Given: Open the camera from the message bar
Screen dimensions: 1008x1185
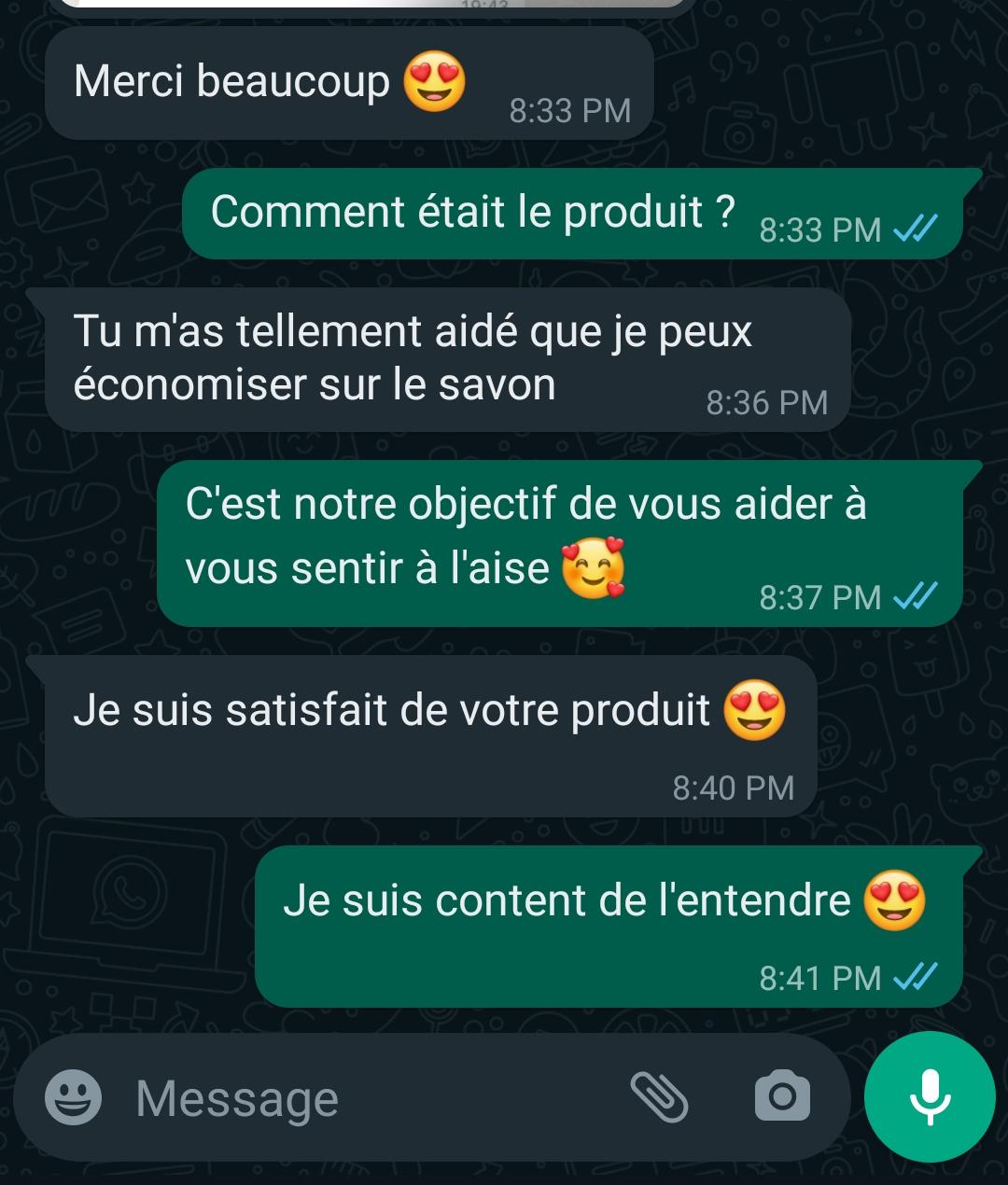Looking at the screenshot, I should [x=782, y=1096].
